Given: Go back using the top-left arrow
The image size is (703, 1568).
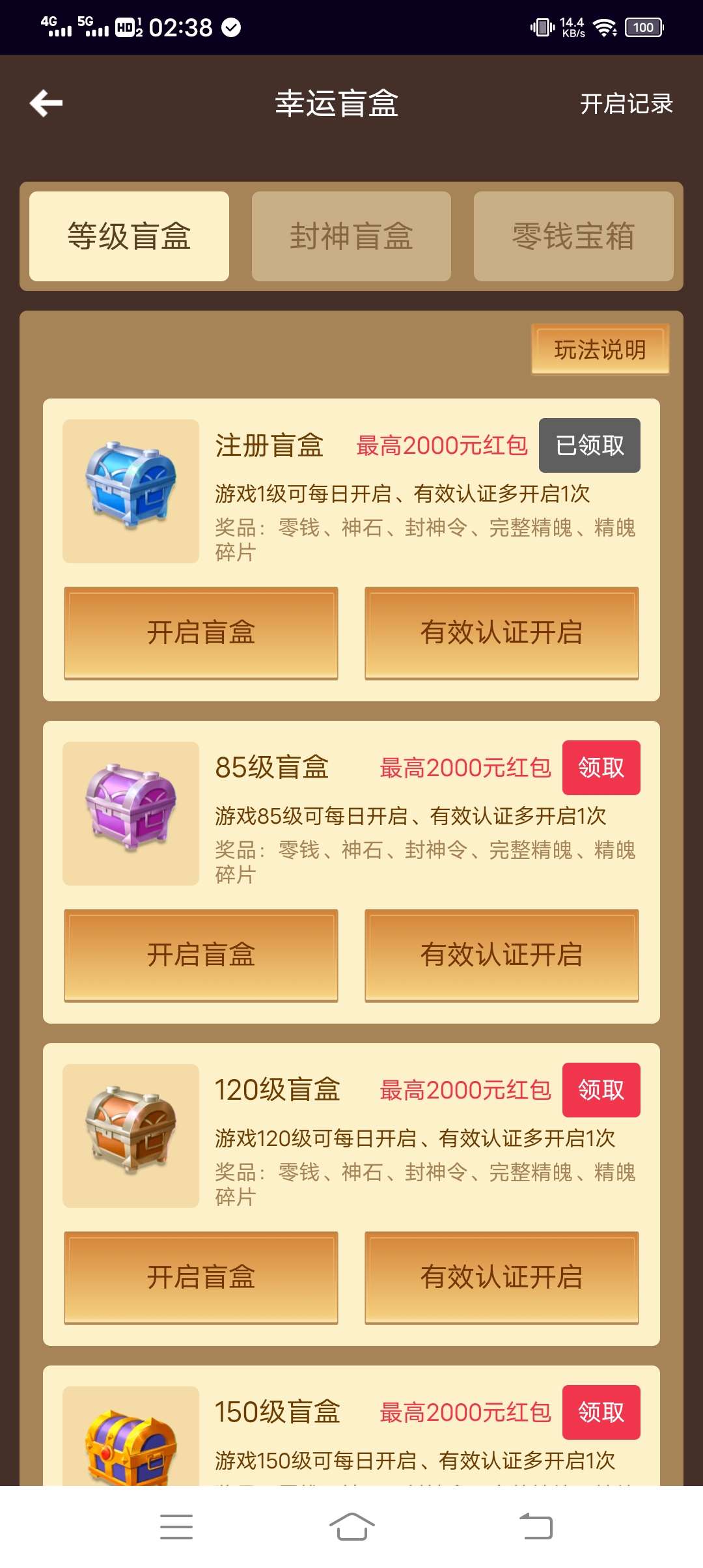Looking at the screenshot, I should 46,103.
